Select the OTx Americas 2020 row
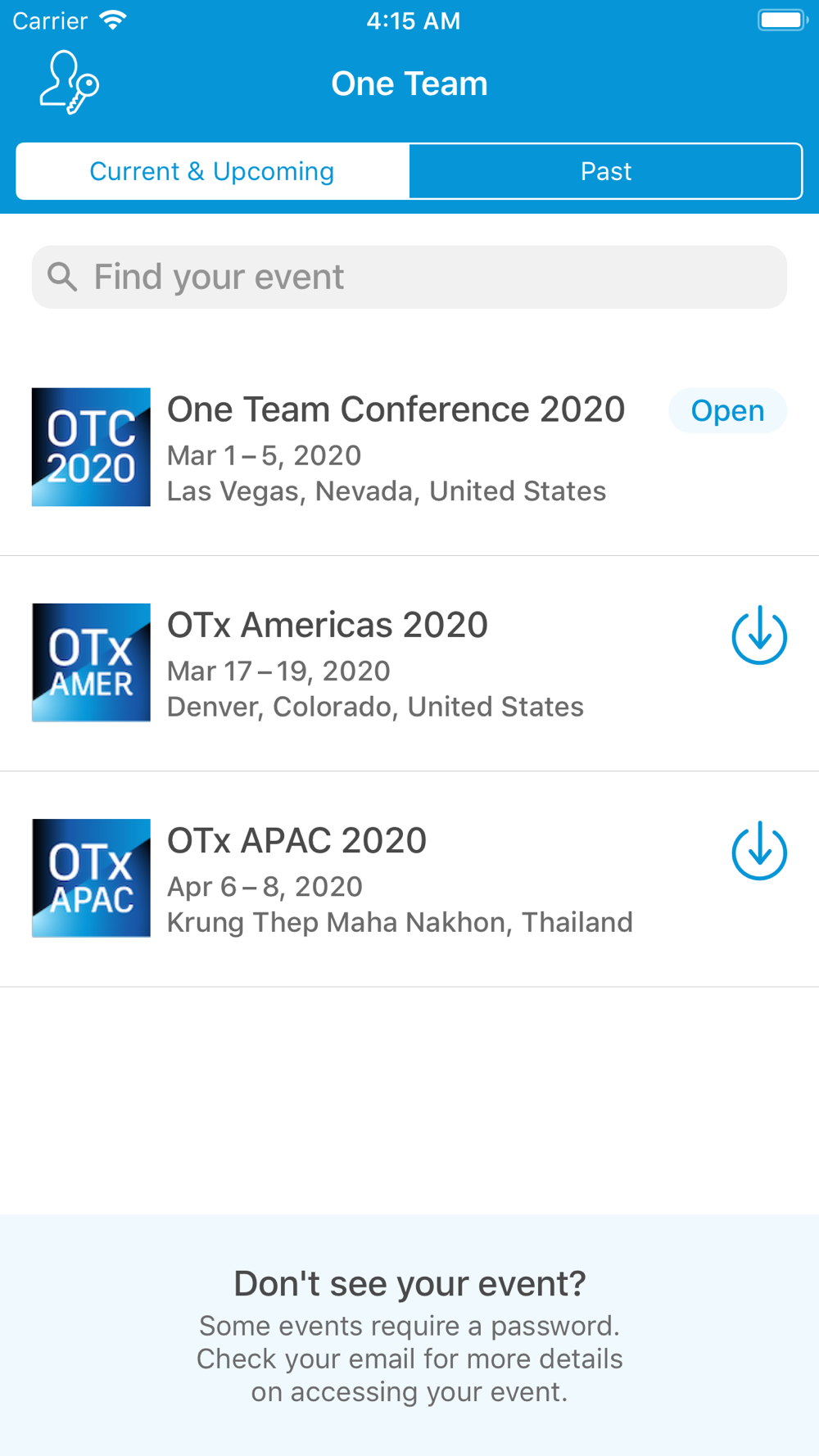The image size is (819, 1456). pyautogui.click(x=375, y=663)
